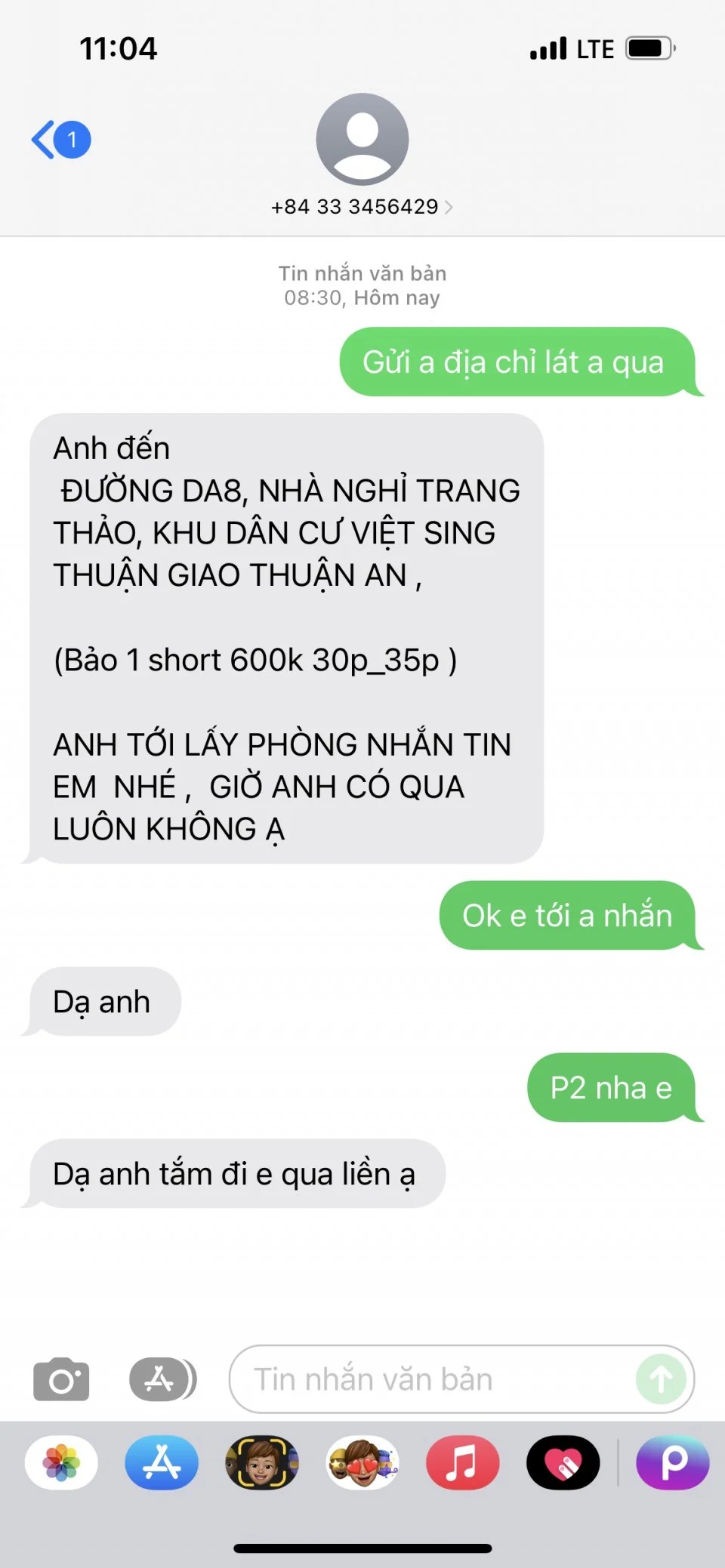Image resolution: width=725 pixels, height=1568 pixels.
Task: Open Memoji camera face app
Action: click(262, 1462)
